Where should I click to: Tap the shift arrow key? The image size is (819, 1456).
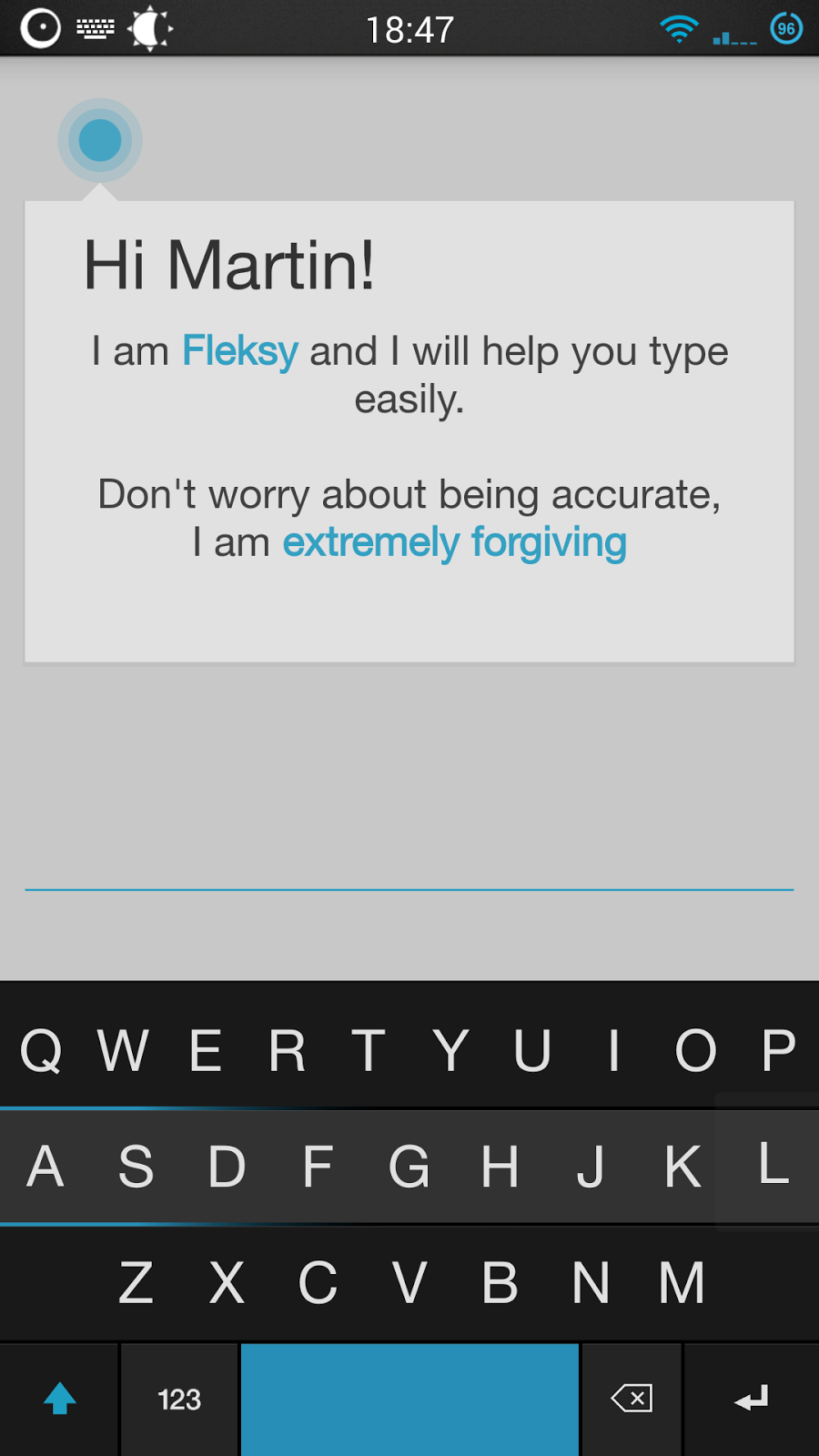click(60, 1399)
